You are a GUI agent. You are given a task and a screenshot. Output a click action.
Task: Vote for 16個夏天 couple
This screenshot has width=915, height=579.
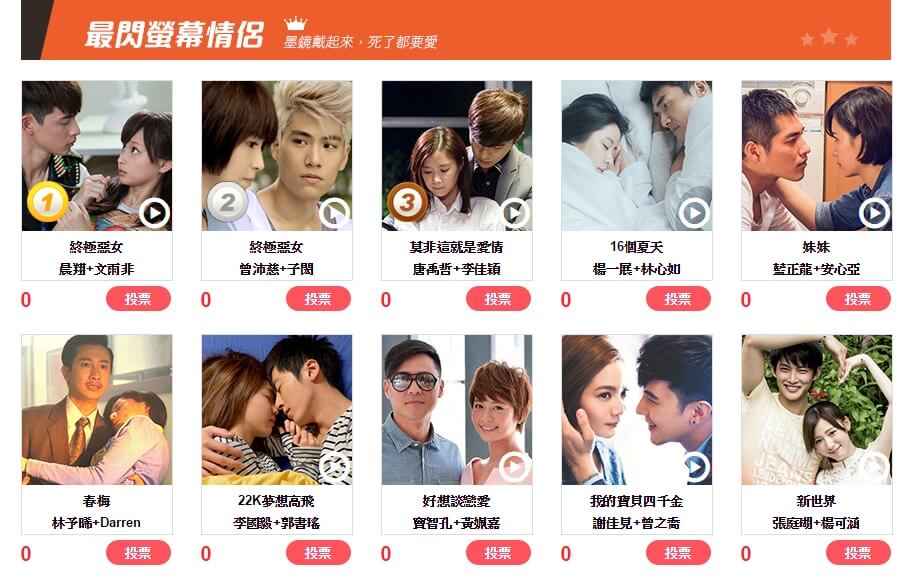[x=678, y=299]
